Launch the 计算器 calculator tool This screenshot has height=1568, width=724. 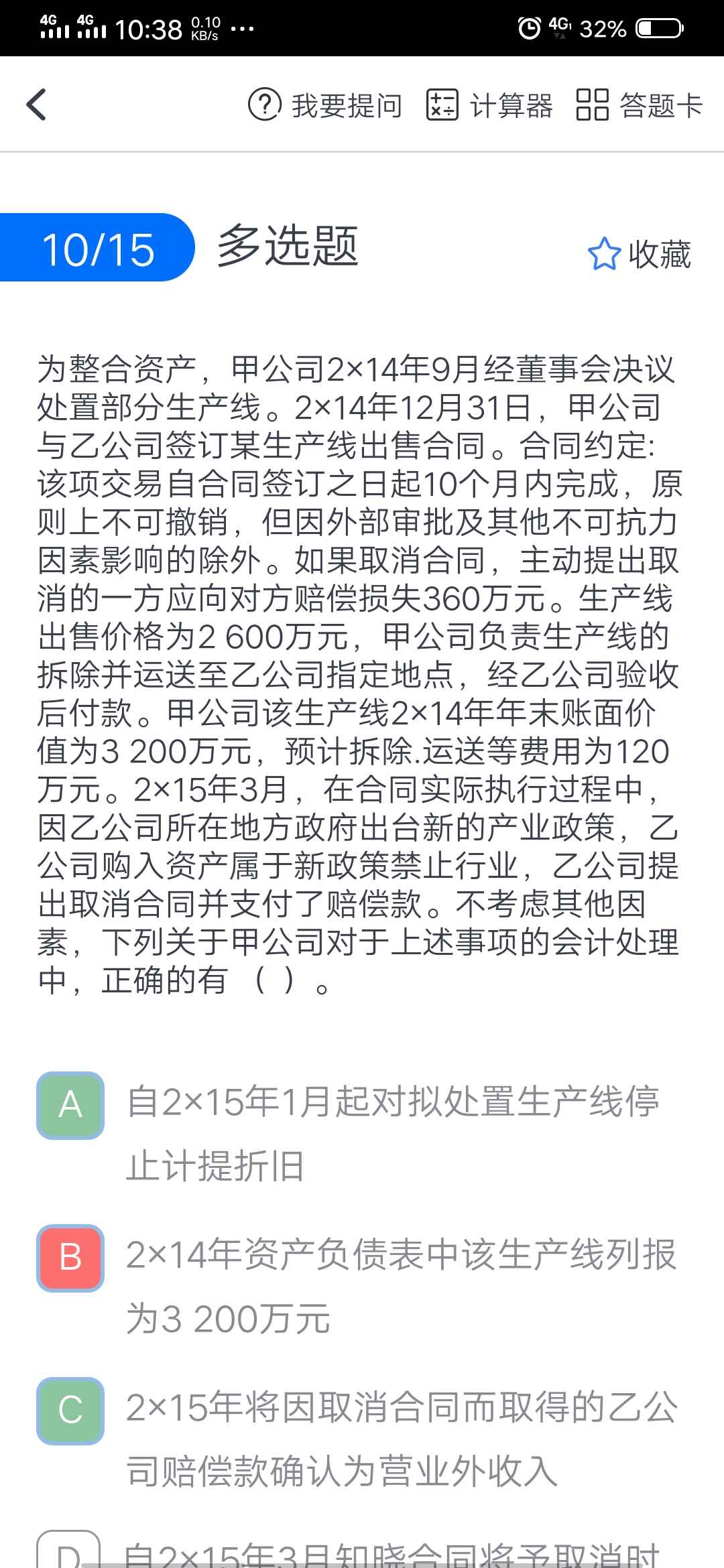click(x=489, y=105)
